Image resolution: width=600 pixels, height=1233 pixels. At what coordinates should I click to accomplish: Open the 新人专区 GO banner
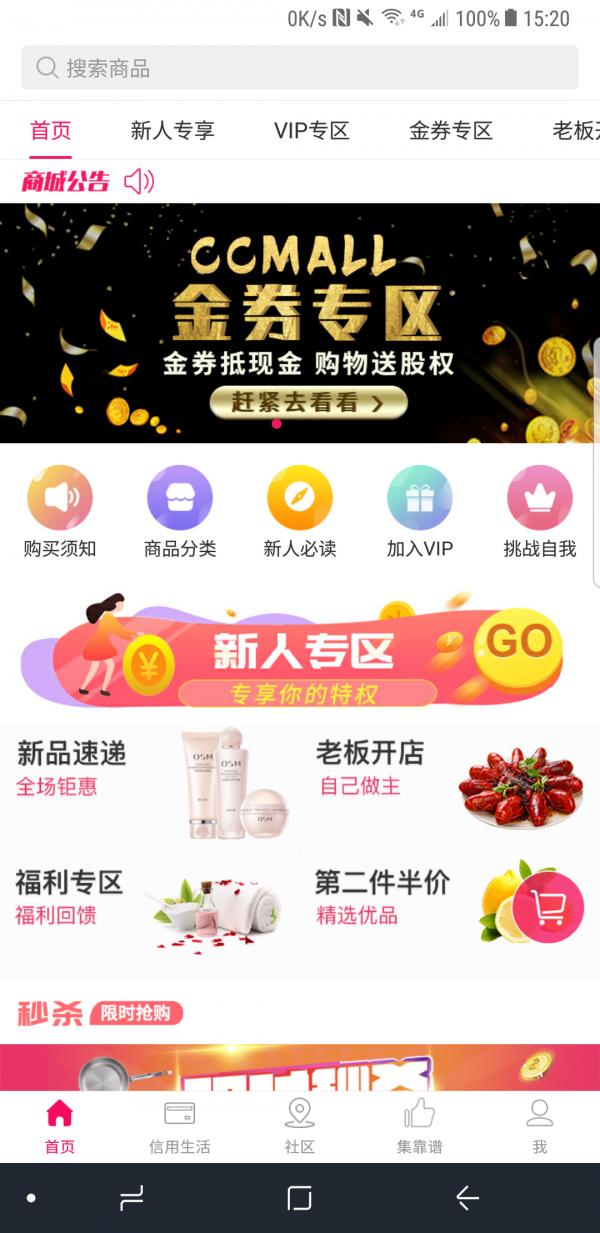pos(300,650)
